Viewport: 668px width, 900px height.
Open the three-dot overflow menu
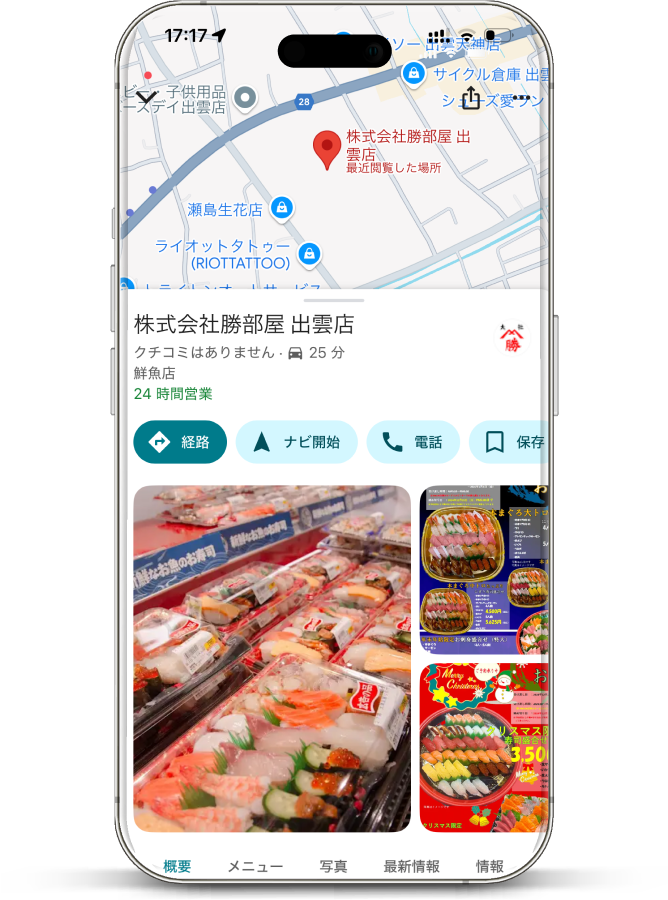tap(520, 97)
